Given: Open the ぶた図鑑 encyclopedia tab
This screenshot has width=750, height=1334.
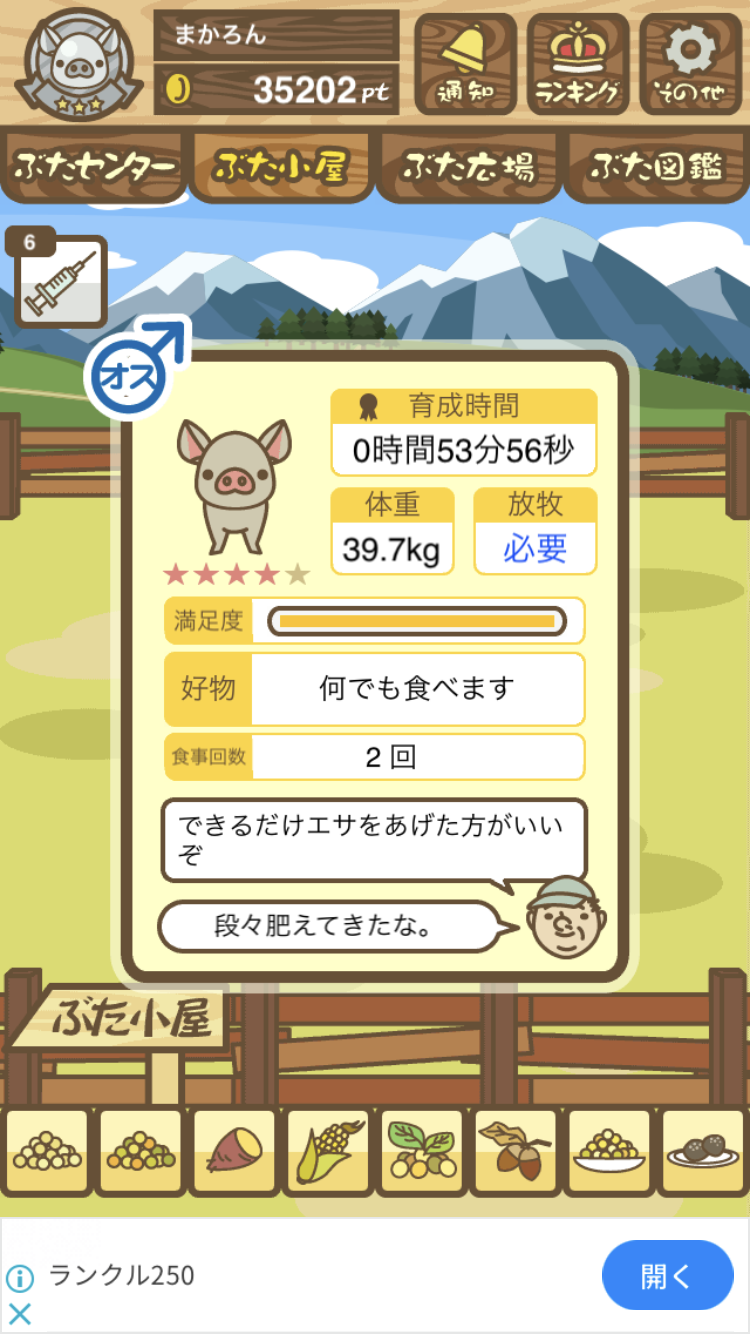Looking at the screenshot, I should point(656,167).
